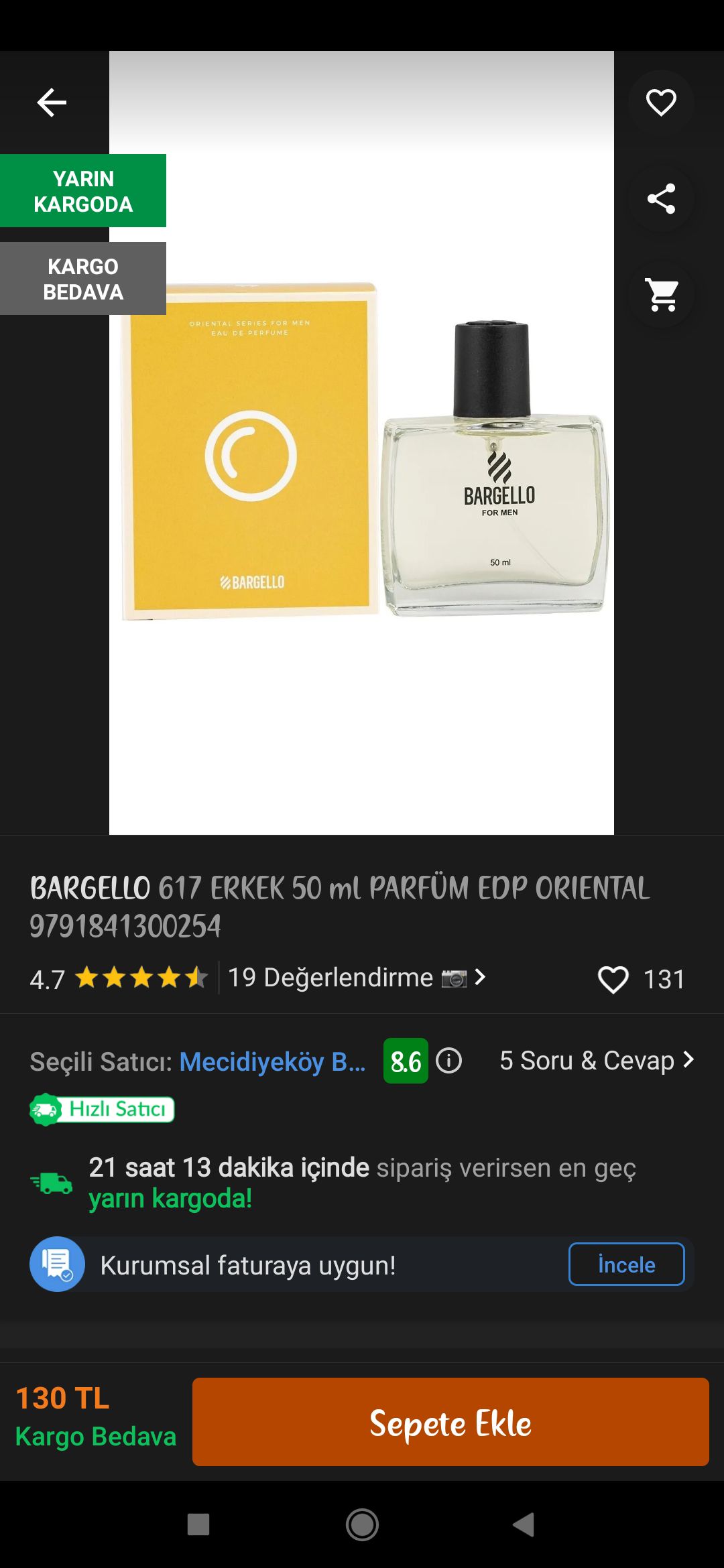Open the shopping cart icon
This screenshot has height=1568, width=724.
coord(661,295)
